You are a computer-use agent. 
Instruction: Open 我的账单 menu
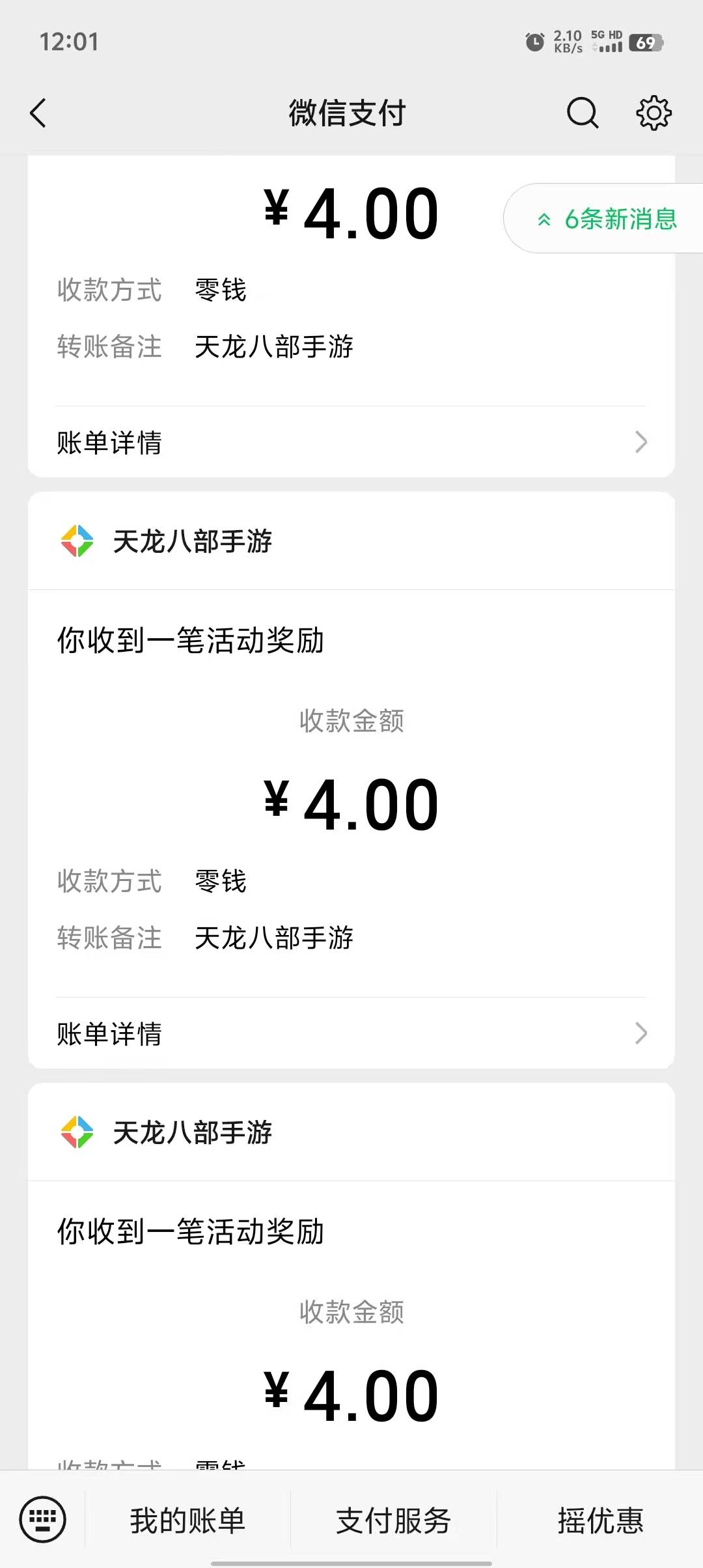(x=187, y=1520)
